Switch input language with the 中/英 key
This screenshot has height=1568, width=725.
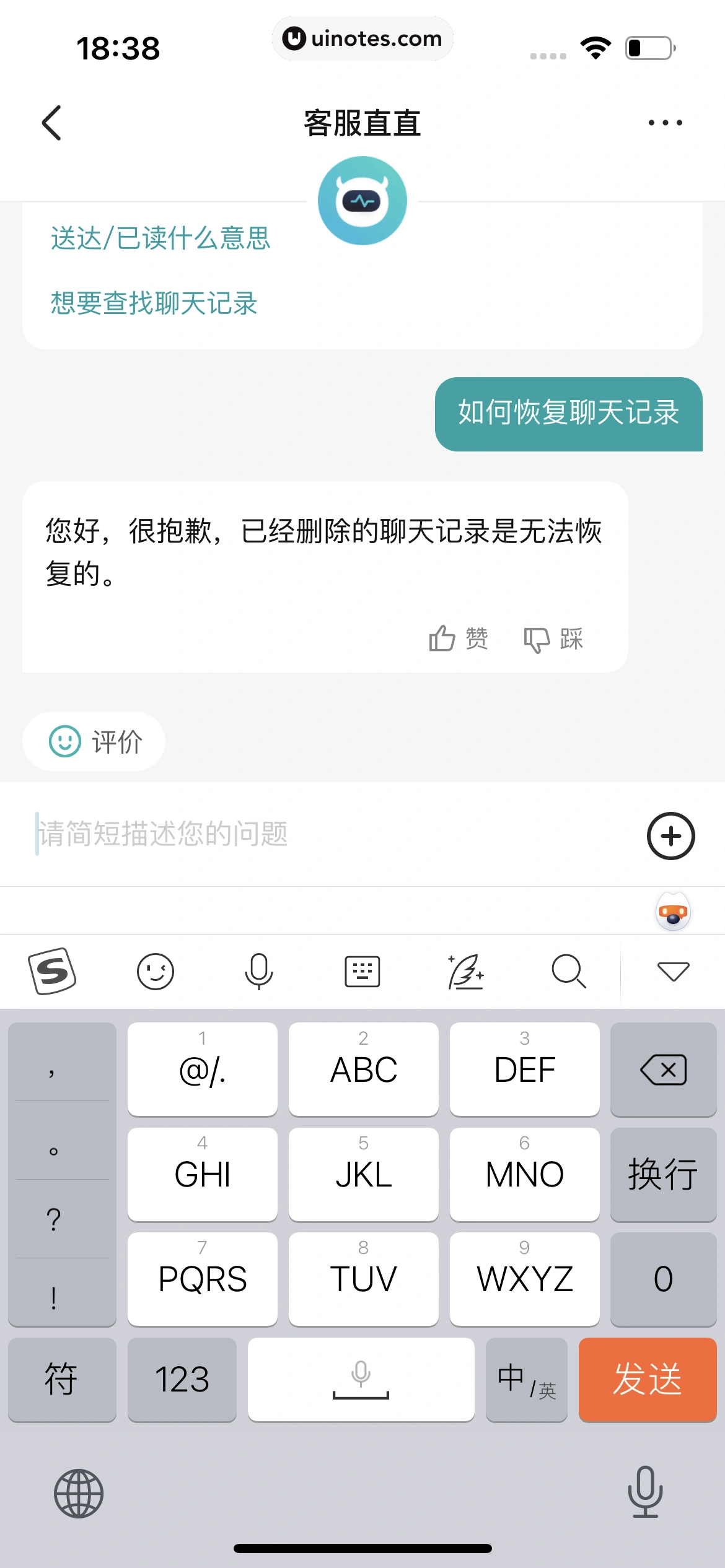[525, 1379]
